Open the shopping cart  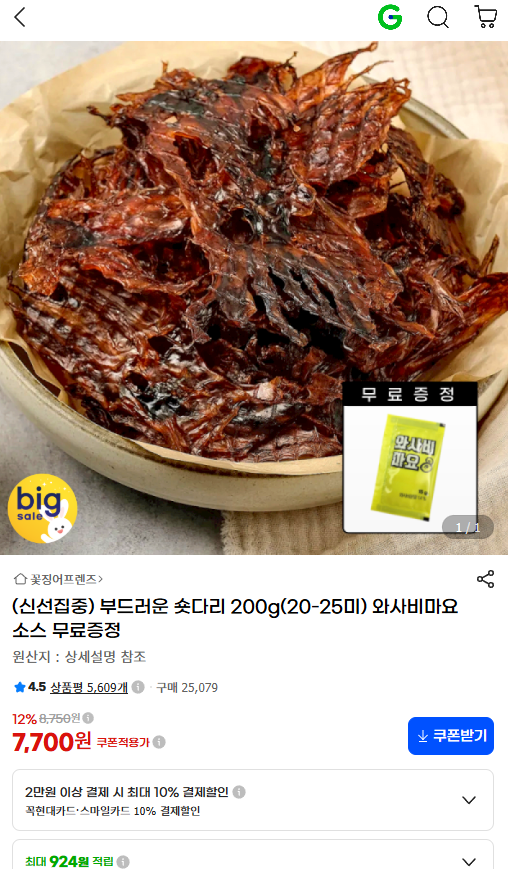coord(485,17)
